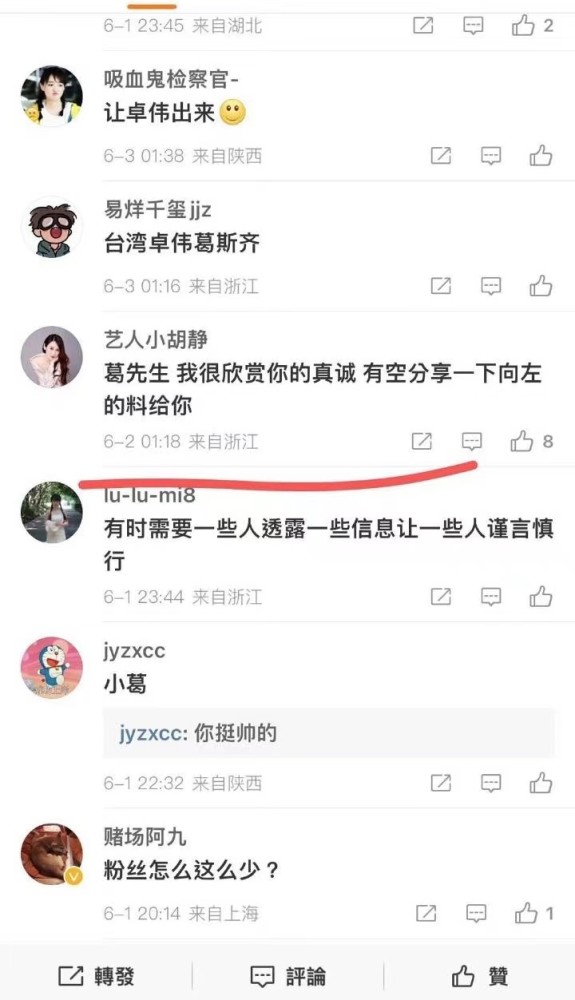This screenshot has height=1000, width=575.
Task: Like jyzxcc's comment 小葛
Action: tap(541, 783)
